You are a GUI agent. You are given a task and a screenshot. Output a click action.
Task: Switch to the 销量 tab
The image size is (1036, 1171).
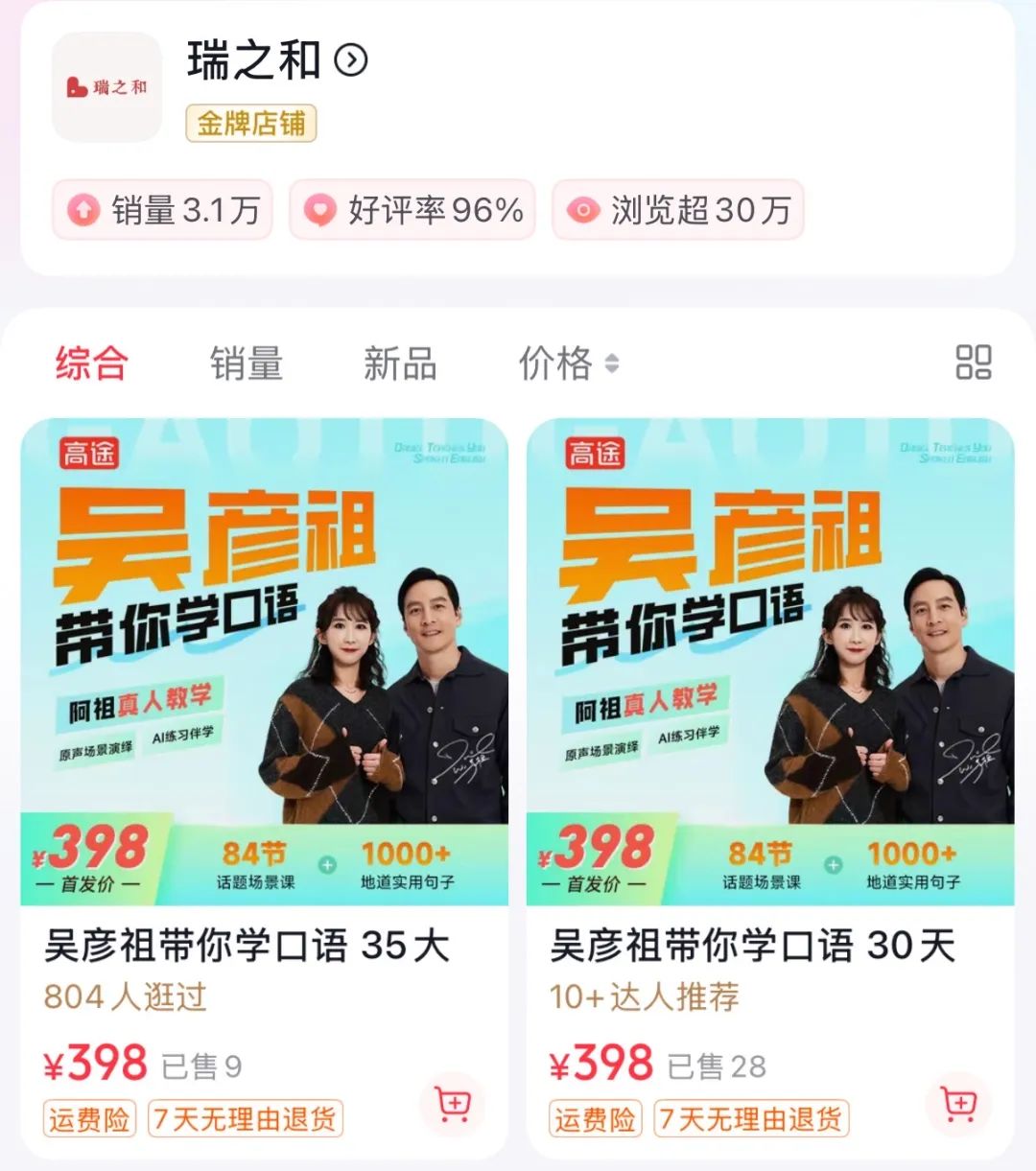[x=245, y=363]
